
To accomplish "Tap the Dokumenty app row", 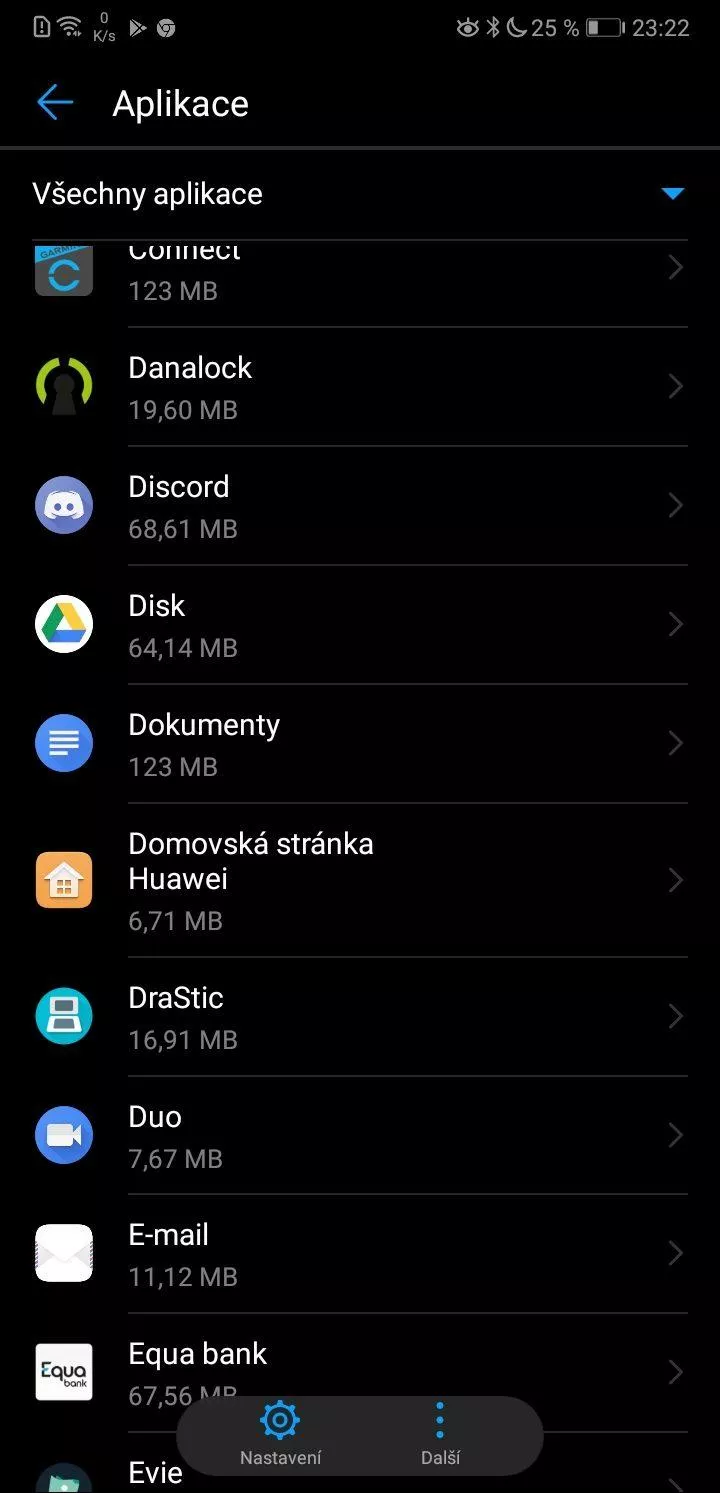I will tap(360, 744).
